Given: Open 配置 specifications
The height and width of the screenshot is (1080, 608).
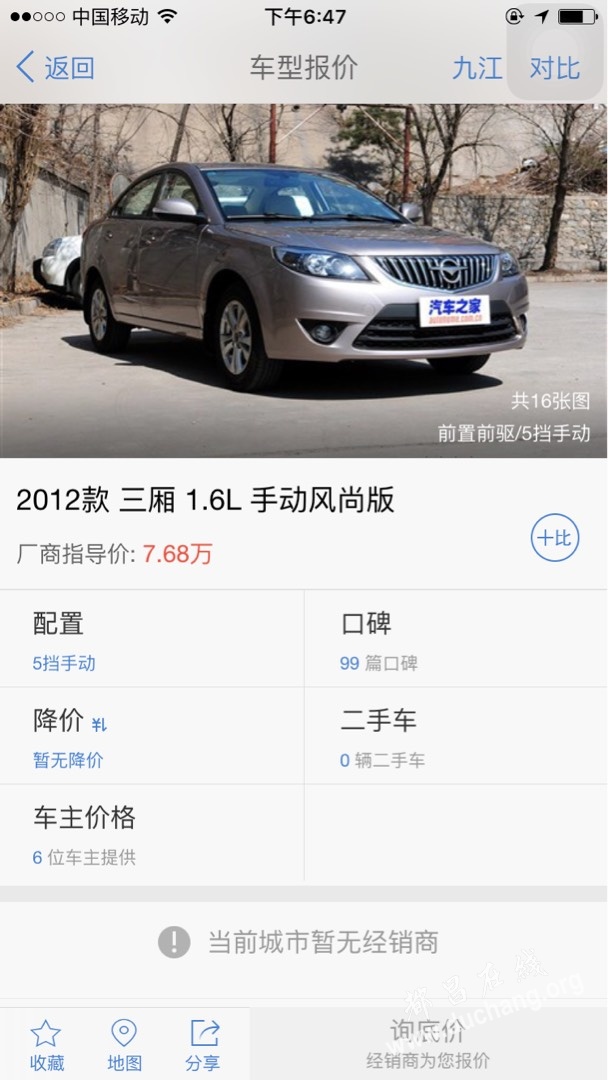Looking at the screenshot, I should click(x=152, y=638).
